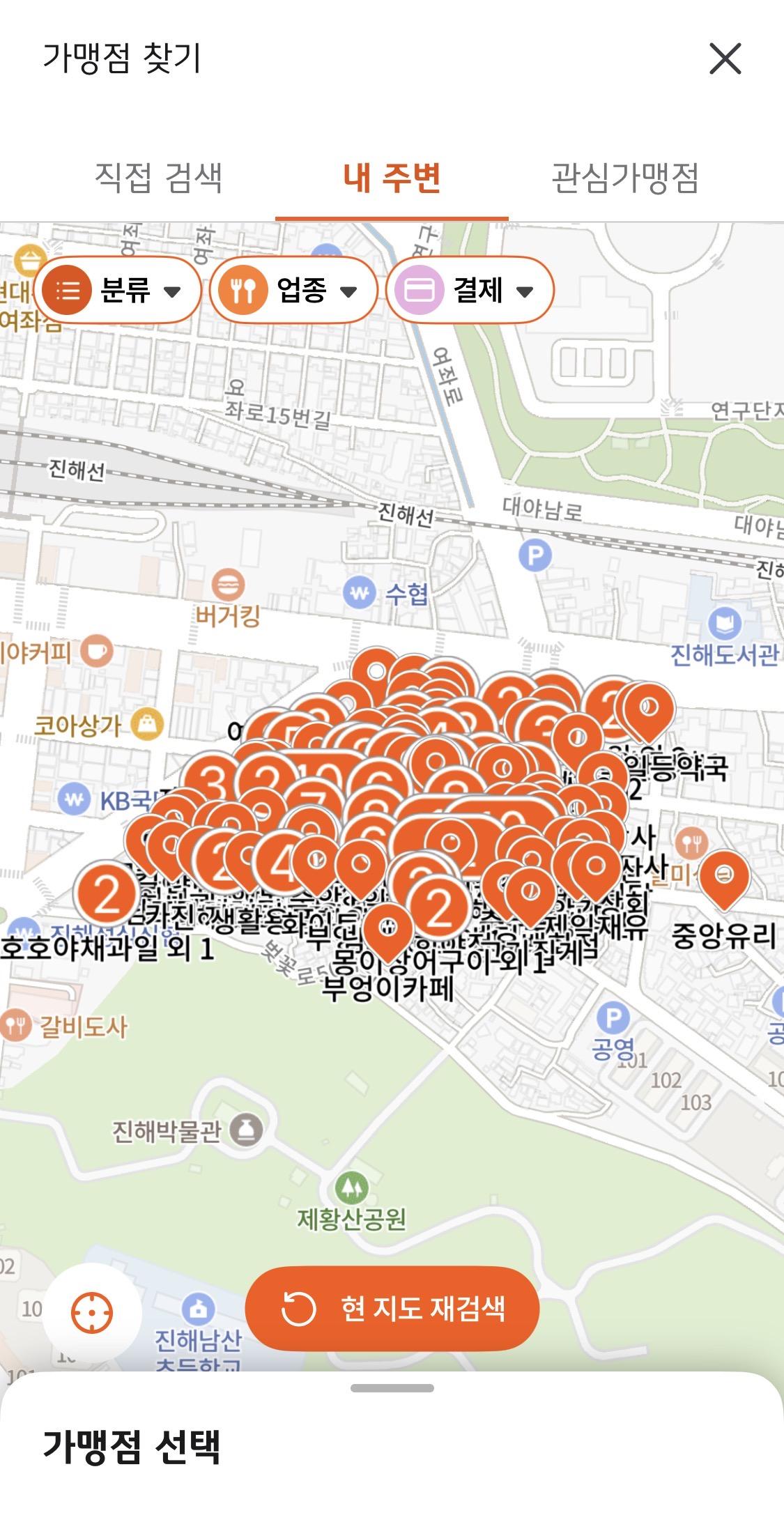Viewport: 784px width, 1522px height.
Task: Open the 업종 filter dropdown
Action: (293, 290)
